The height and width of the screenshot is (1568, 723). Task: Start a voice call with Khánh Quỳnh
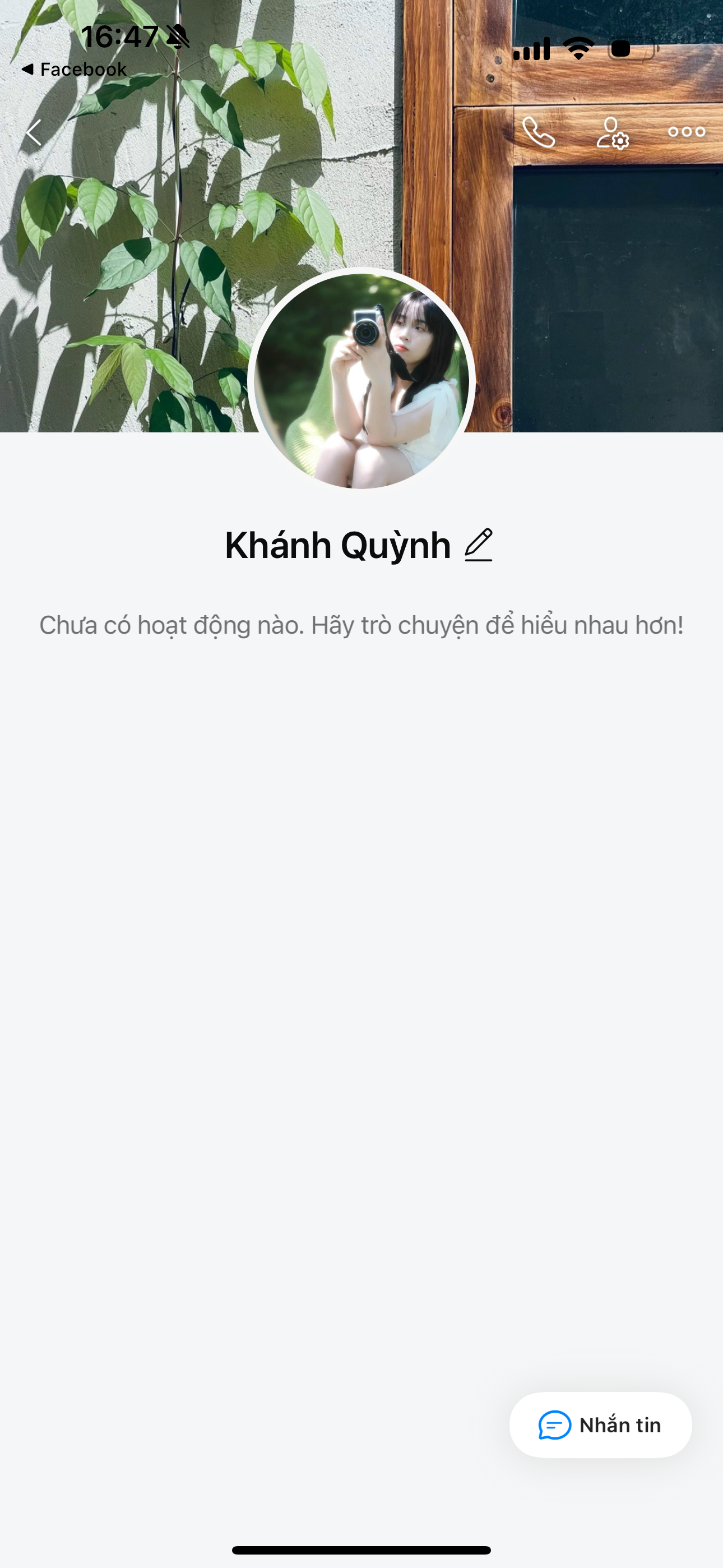tap(539, 132)
